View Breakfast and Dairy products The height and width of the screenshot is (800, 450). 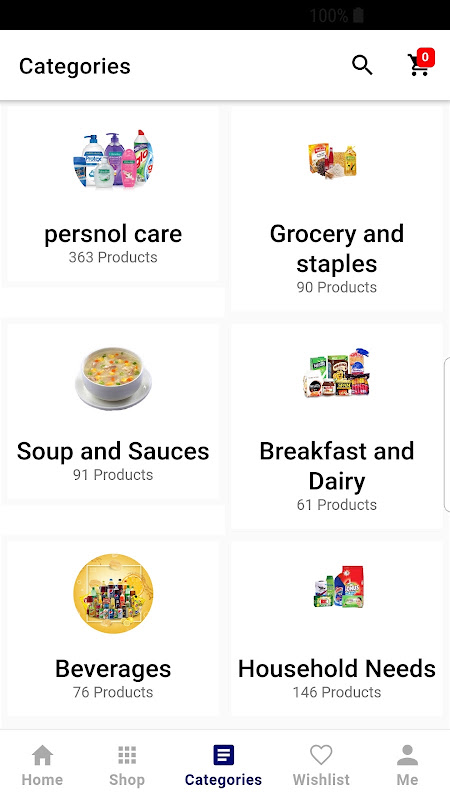point(337,427)
